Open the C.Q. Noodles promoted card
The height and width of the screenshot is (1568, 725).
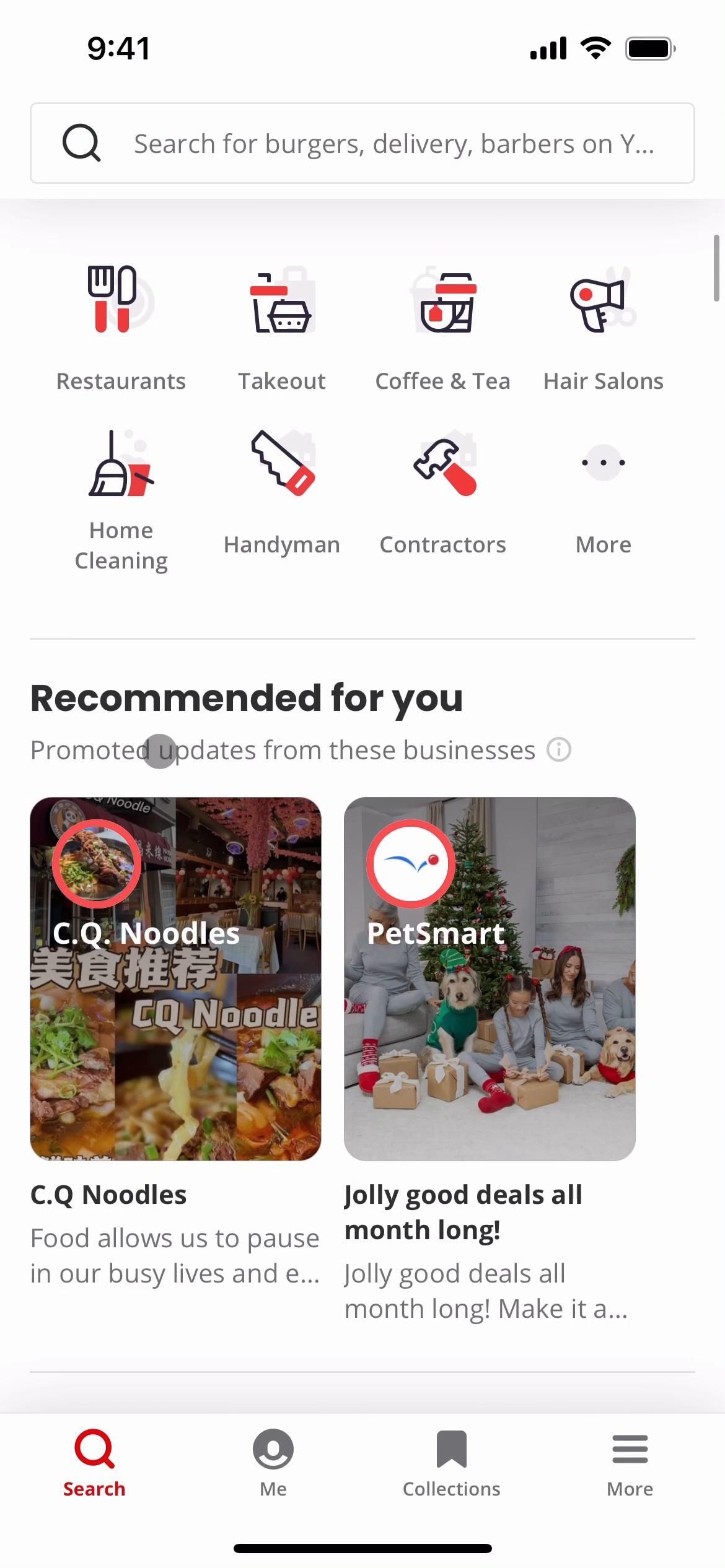click(176, 978)
